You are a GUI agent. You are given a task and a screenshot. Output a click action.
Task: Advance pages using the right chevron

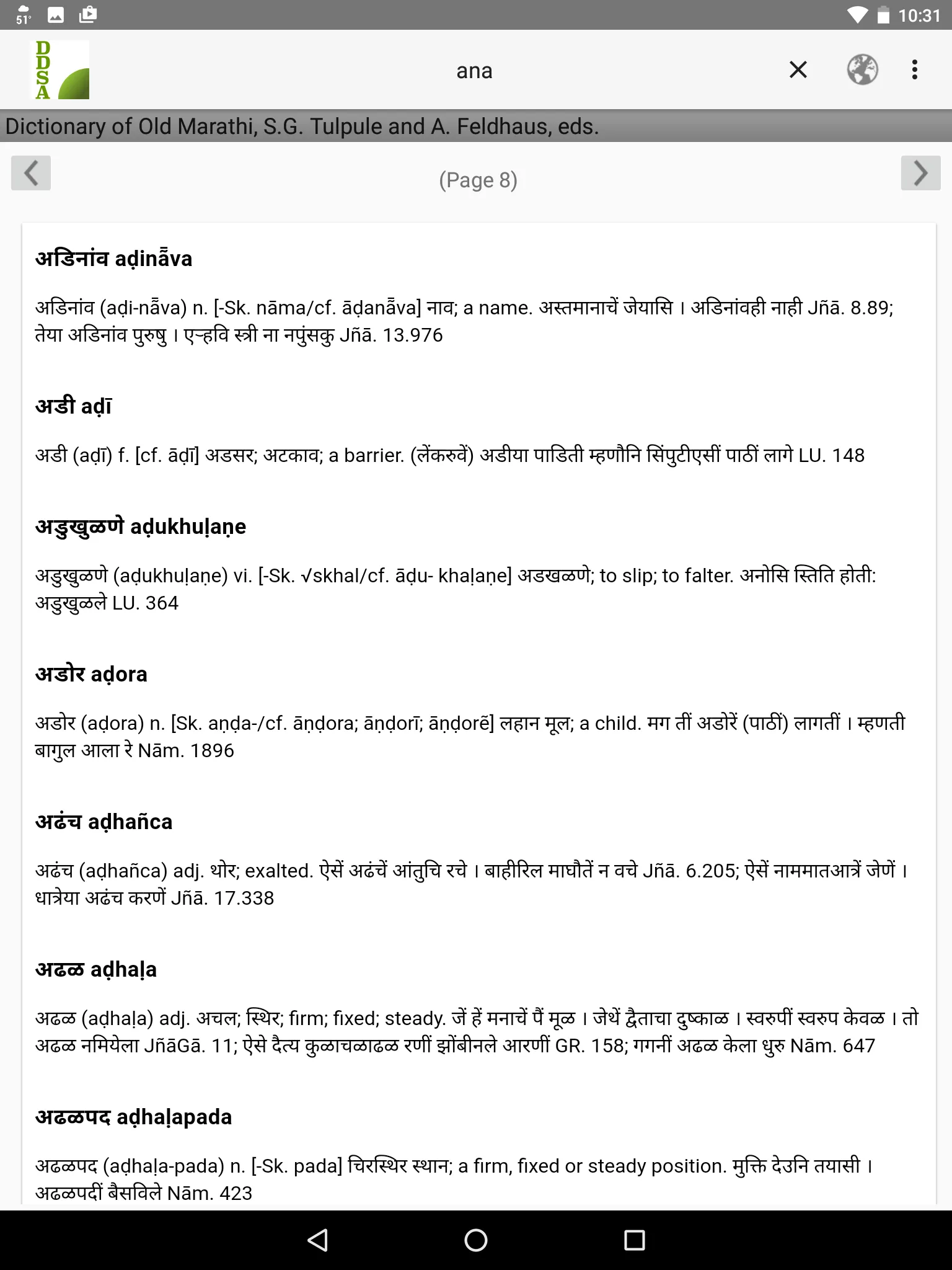click(x=921, y=174)
